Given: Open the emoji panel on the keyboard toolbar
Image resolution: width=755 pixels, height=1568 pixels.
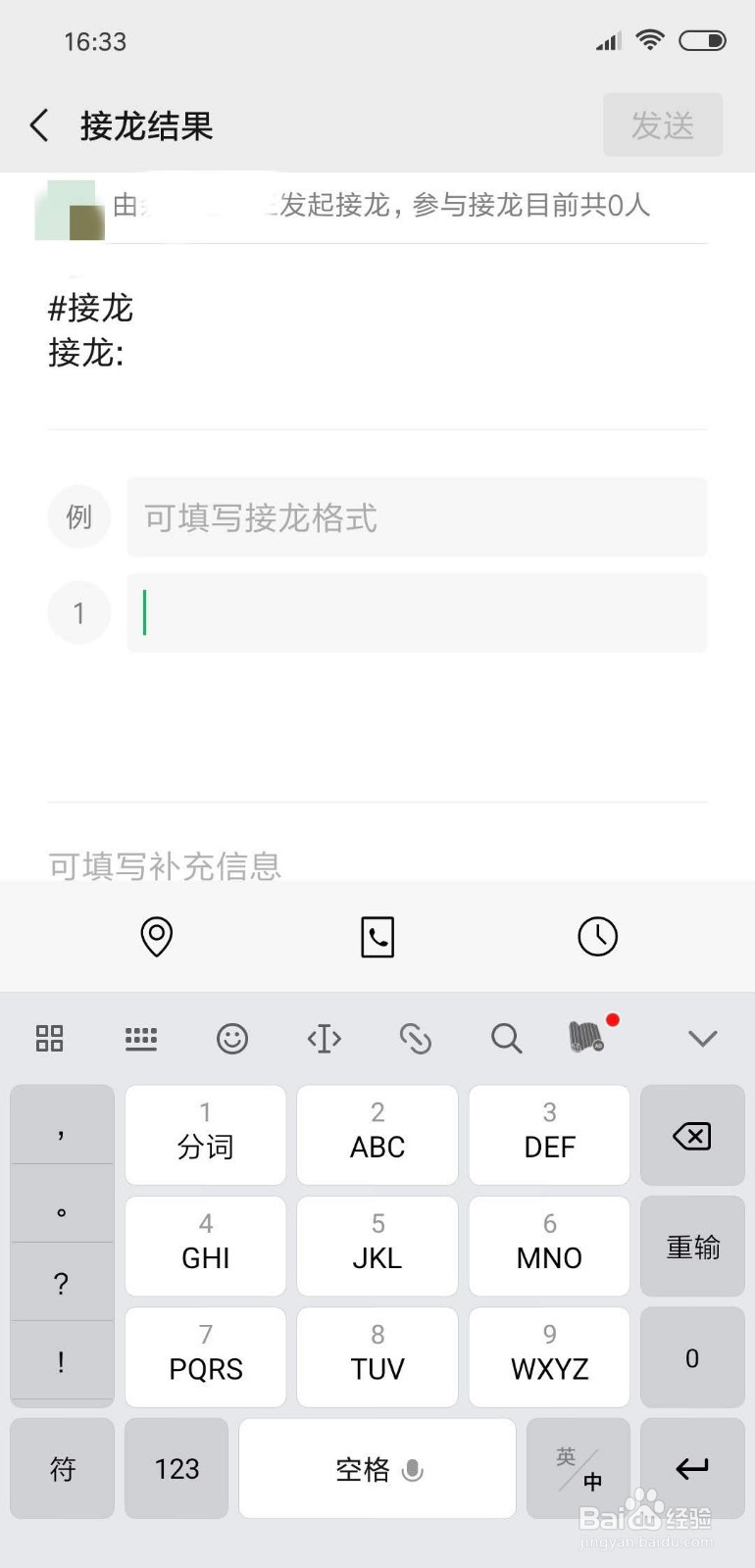Looking at the screenshot, I should coord(232,1039).
